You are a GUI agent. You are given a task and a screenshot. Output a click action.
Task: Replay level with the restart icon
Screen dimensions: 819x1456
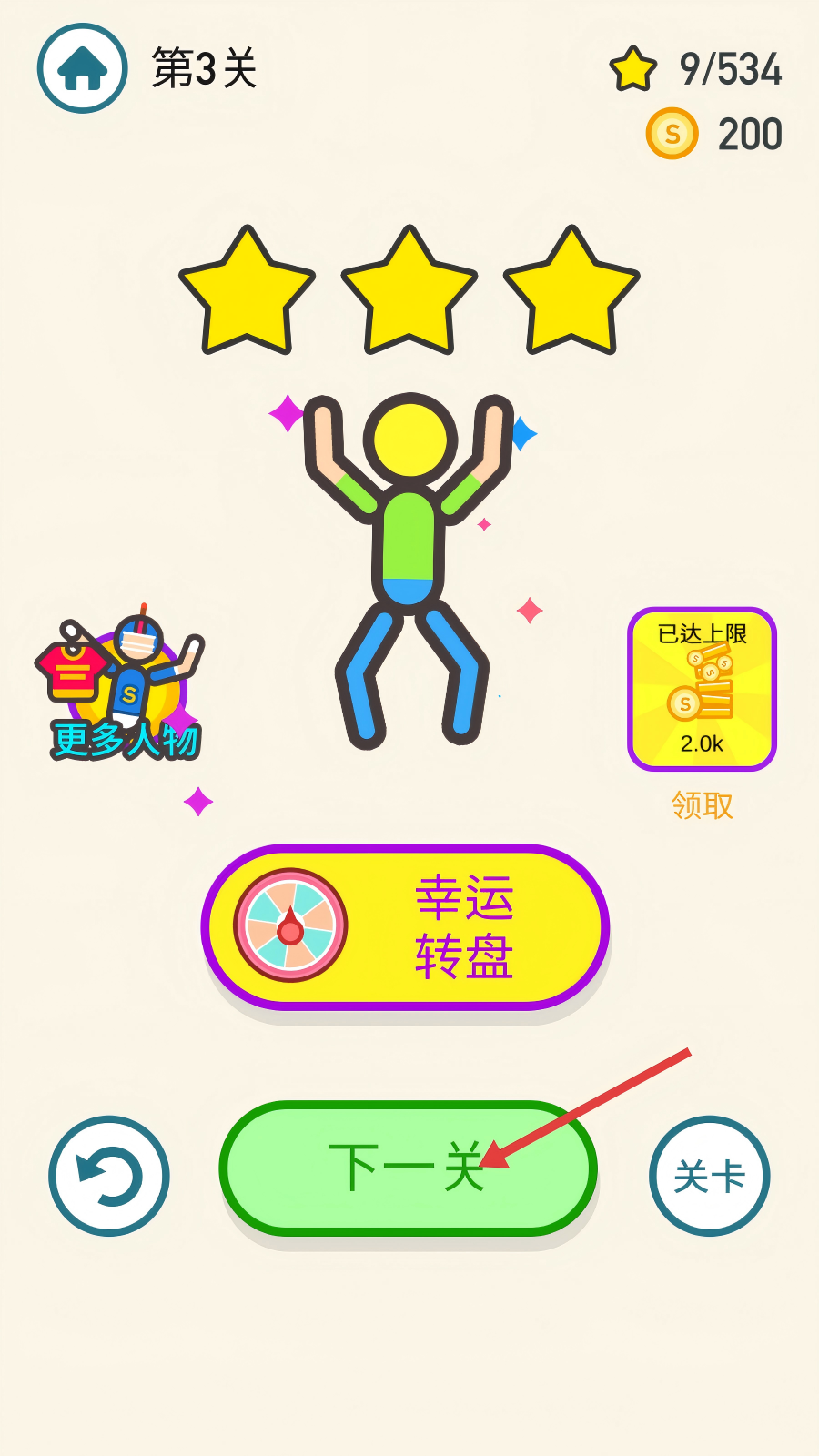[109, 1176]
